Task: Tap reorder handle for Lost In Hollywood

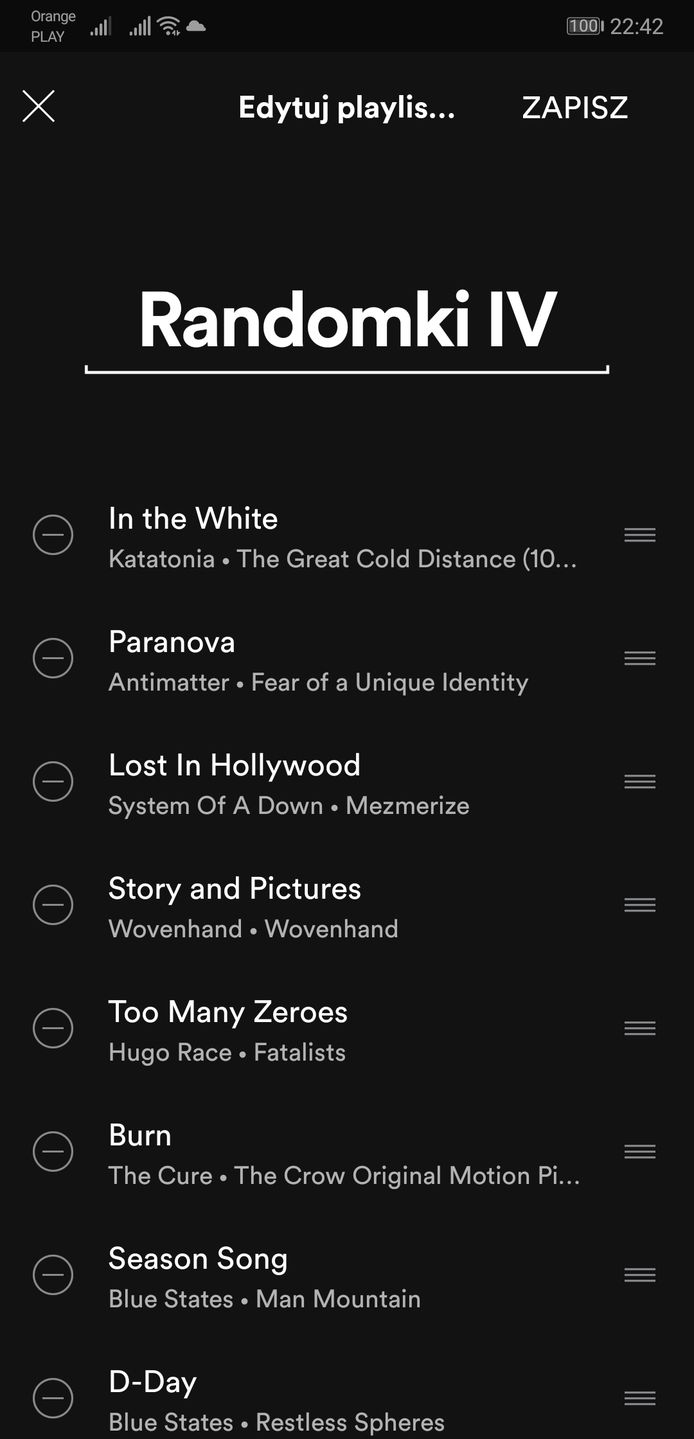Action: pyautogui.click(x=640, y=781)
